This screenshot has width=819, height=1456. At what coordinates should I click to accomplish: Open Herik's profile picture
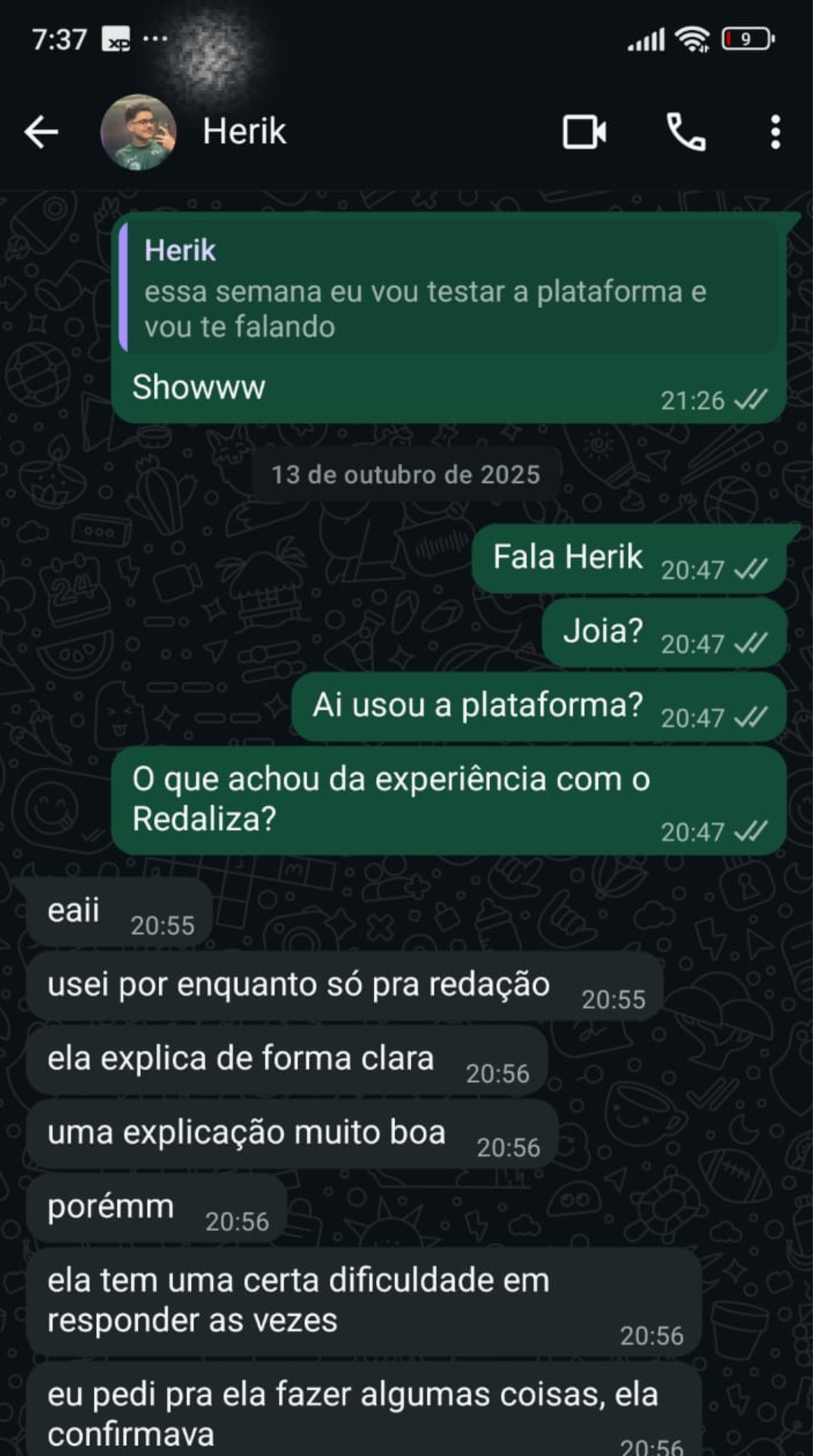[x=138, y=132]
